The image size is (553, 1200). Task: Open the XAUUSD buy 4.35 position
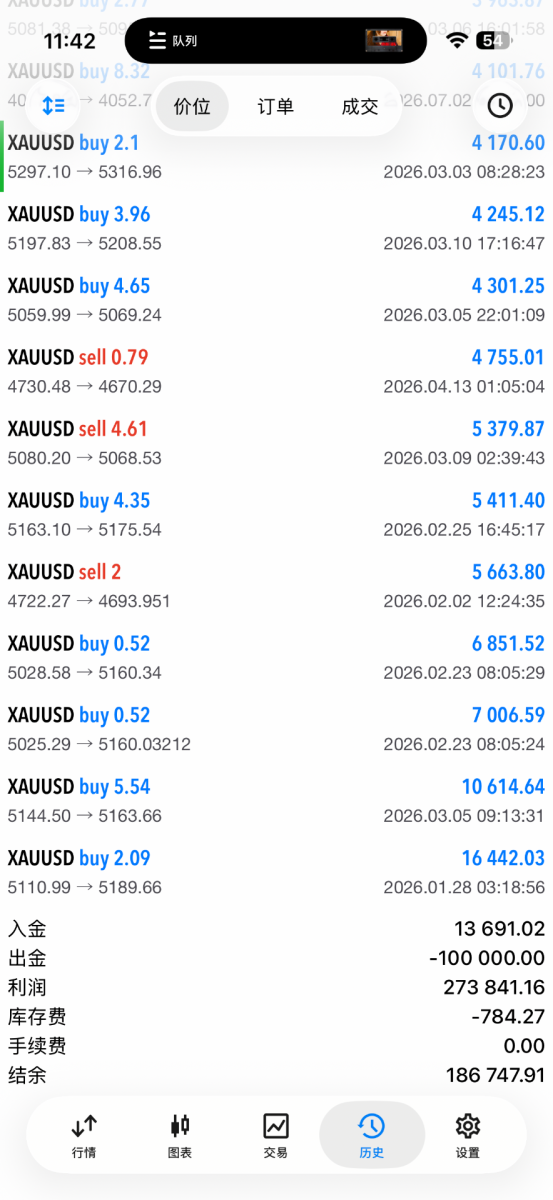click(x=276, y=515)
